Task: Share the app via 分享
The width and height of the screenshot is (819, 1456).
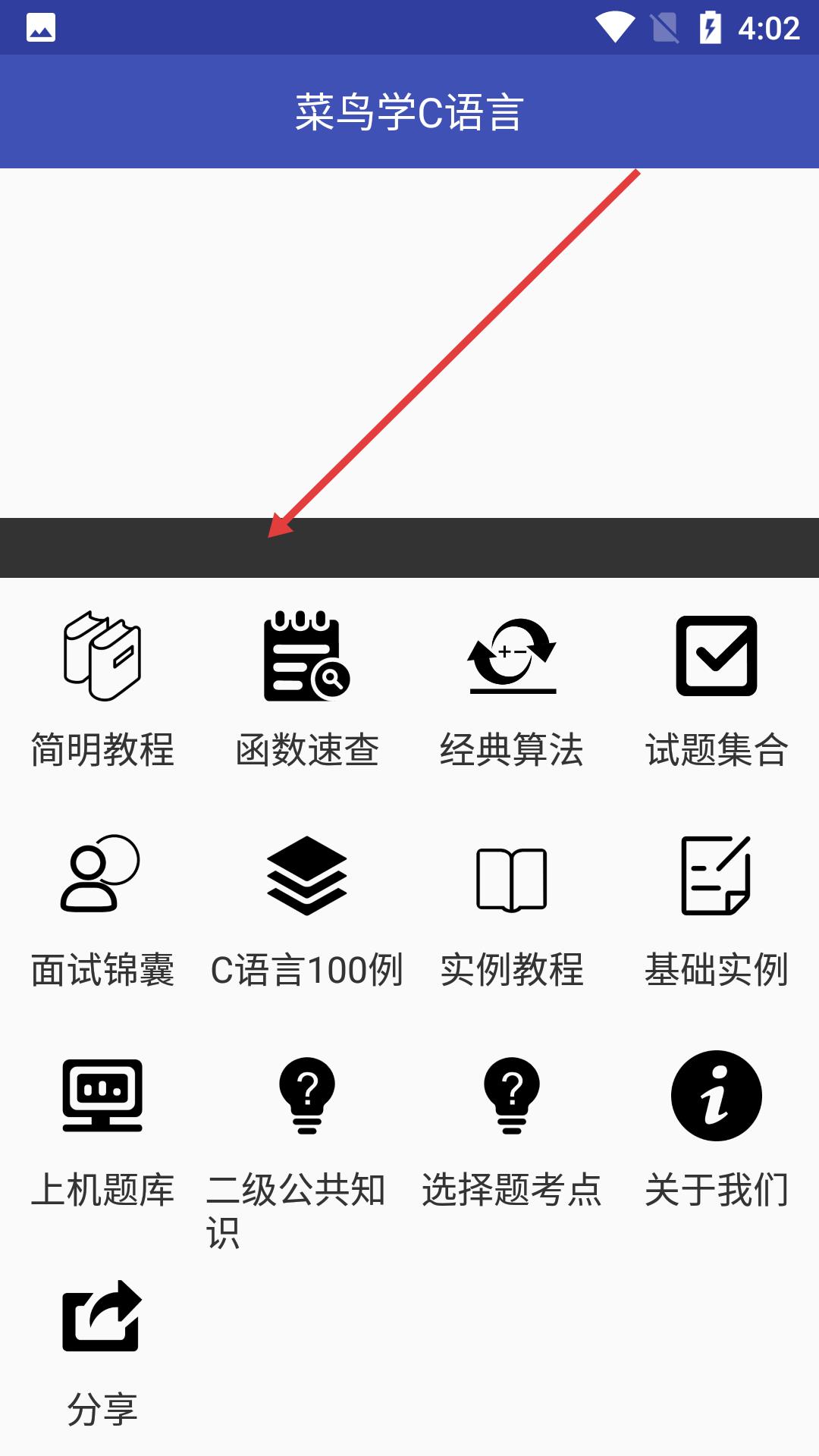Action: tap(102, 1316)
